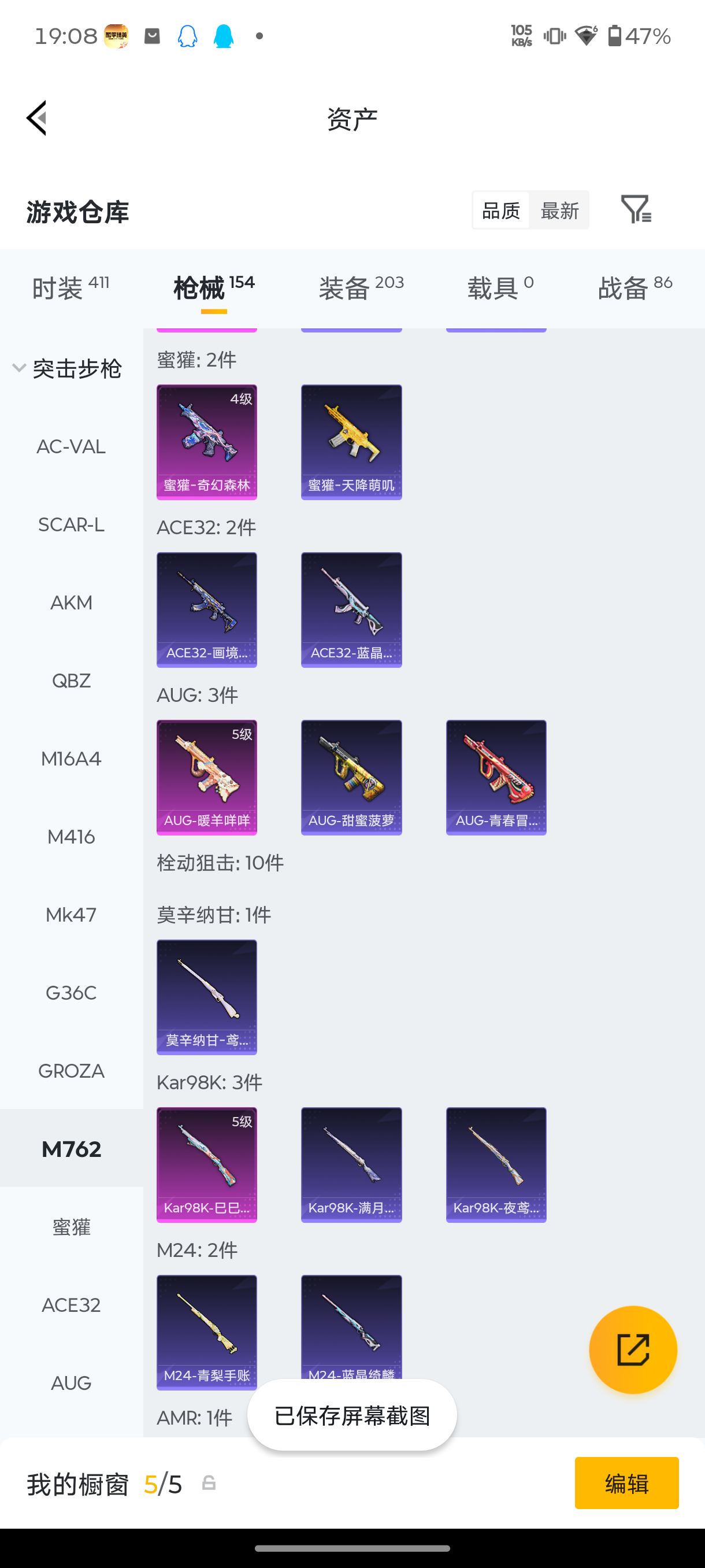Image resolution: width=705 pixels, height=1568 pixels.
Task: Open the AUG-甜蜜菠萝 skin
Action: tap(351, 777)
